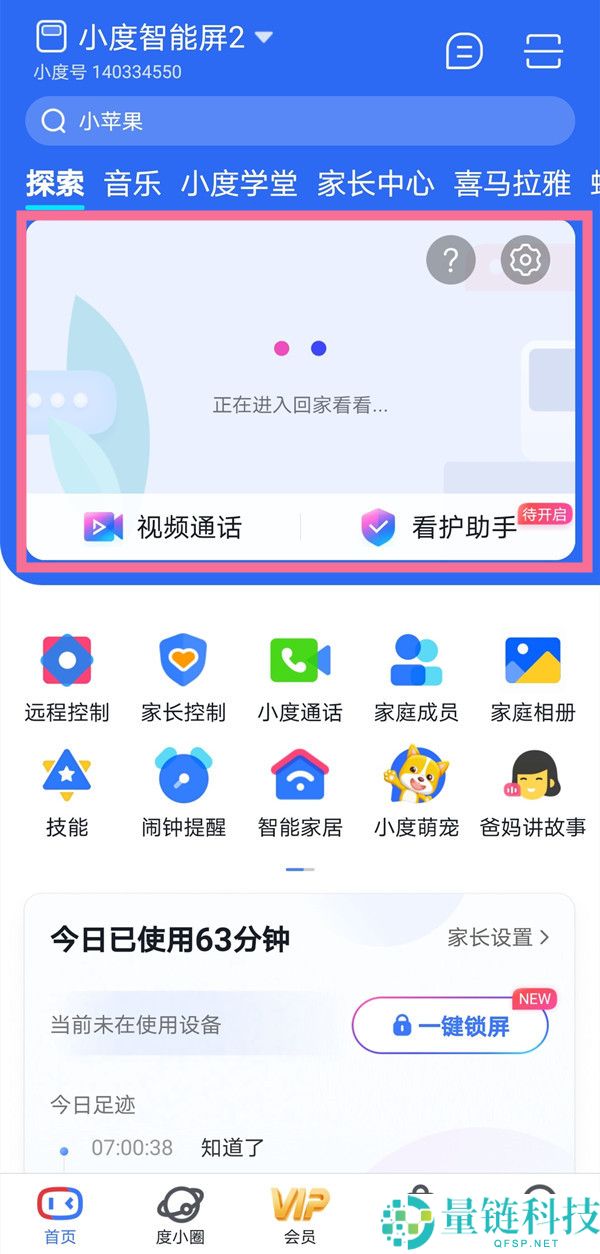
Task: Switch to the 小度学堂 tab
Action: (239, 184)
